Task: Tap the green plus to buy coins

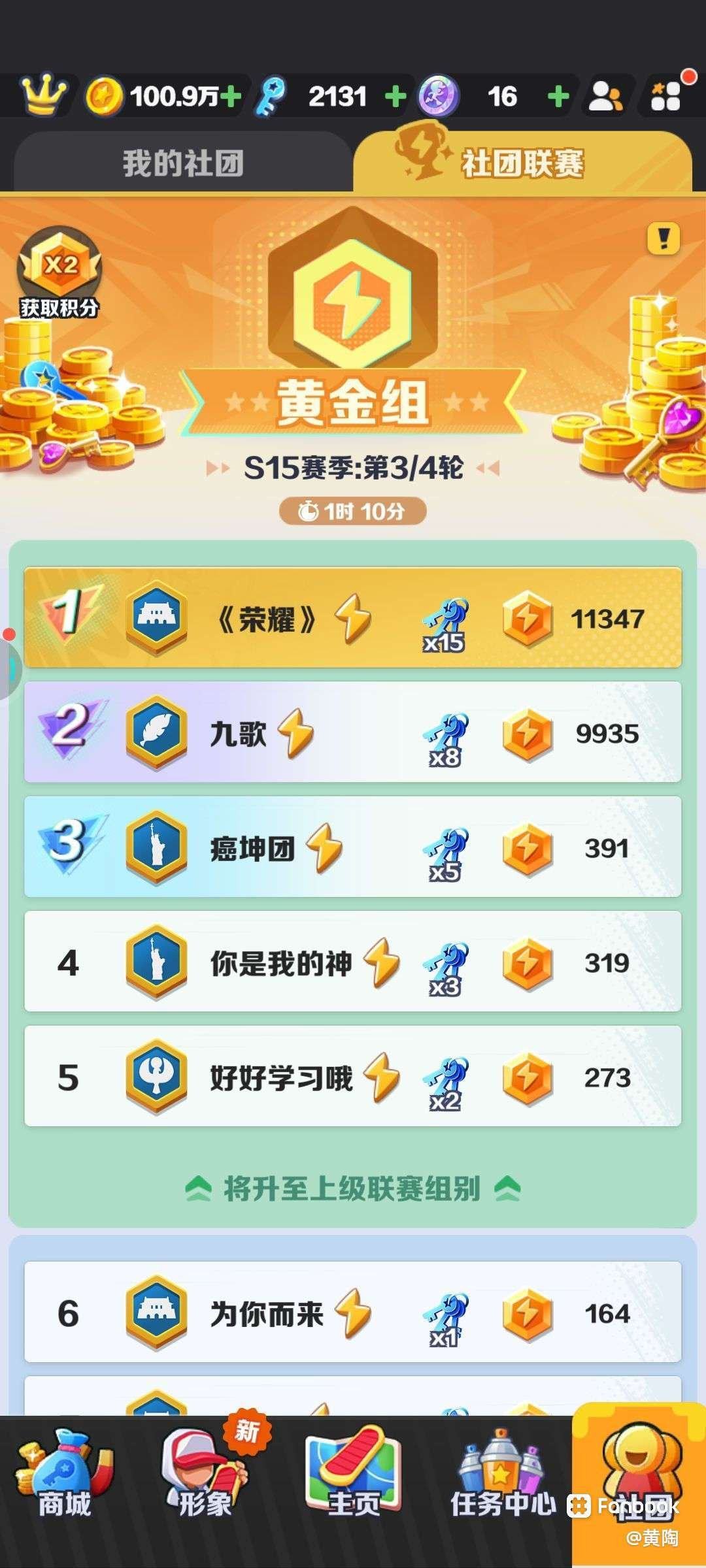Action: 230,97
